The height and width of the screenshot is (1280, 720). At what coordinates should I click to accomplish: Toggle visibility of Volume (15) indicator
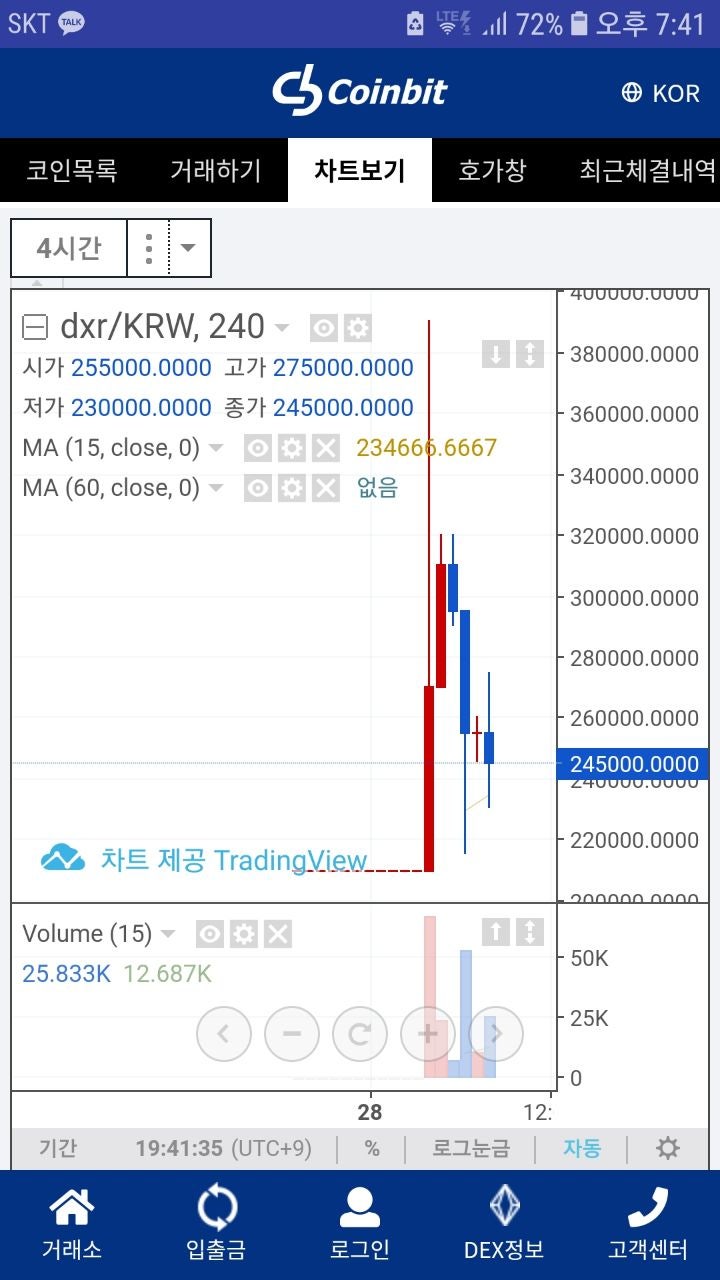(x=208, y=933)
